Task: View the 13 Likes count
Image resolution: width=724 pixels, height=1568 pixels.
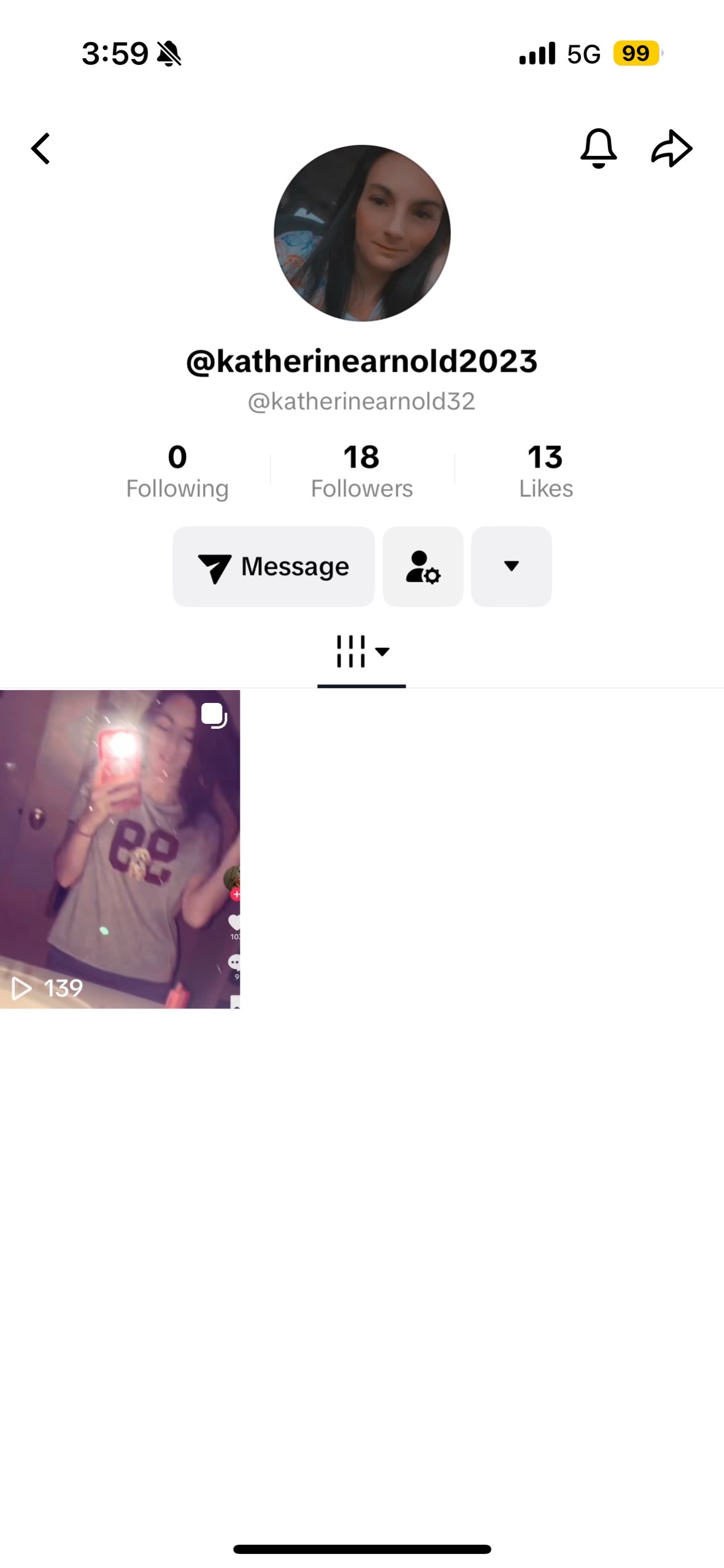Action: 545,471
